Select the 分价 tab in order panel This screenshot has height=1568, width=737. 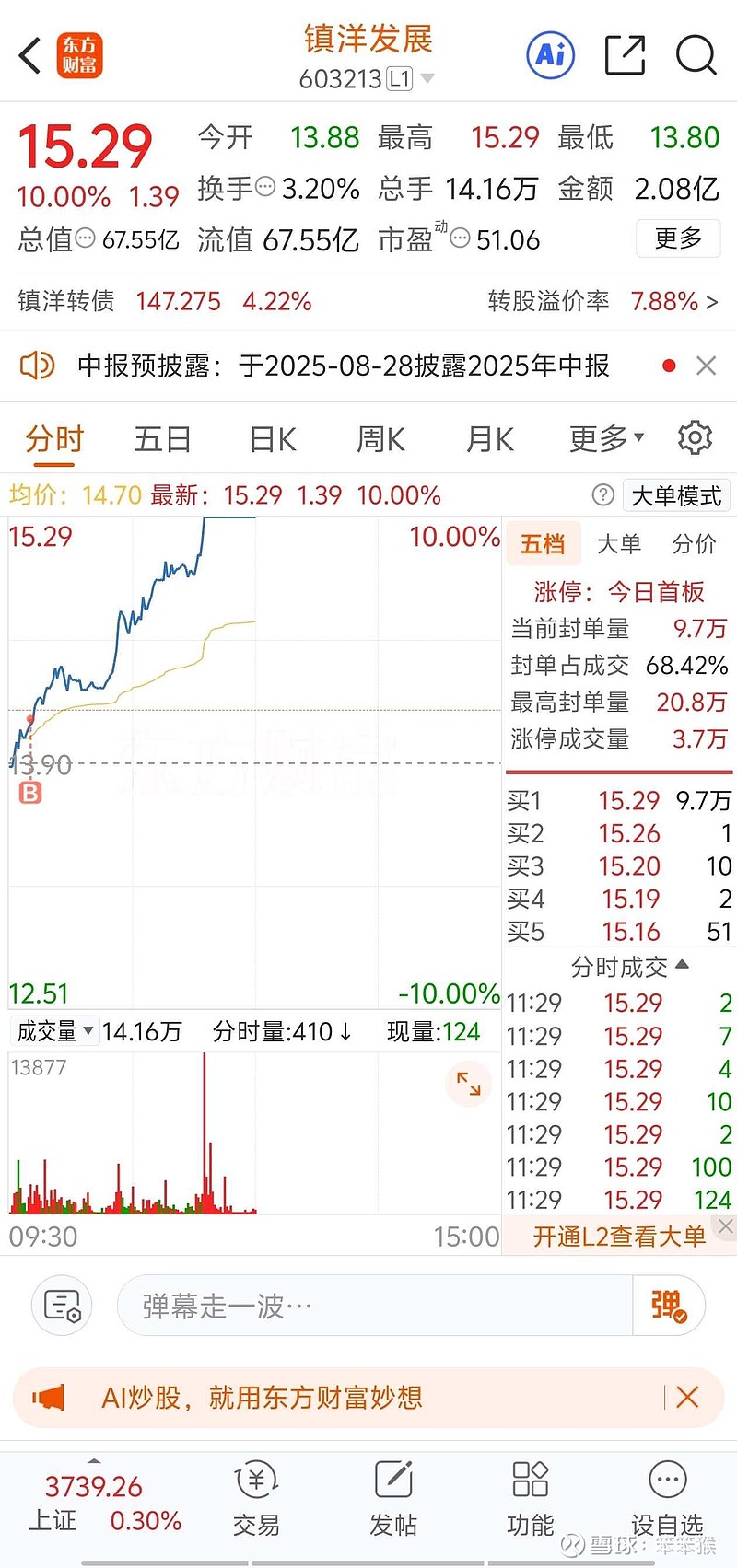point(694,544)
